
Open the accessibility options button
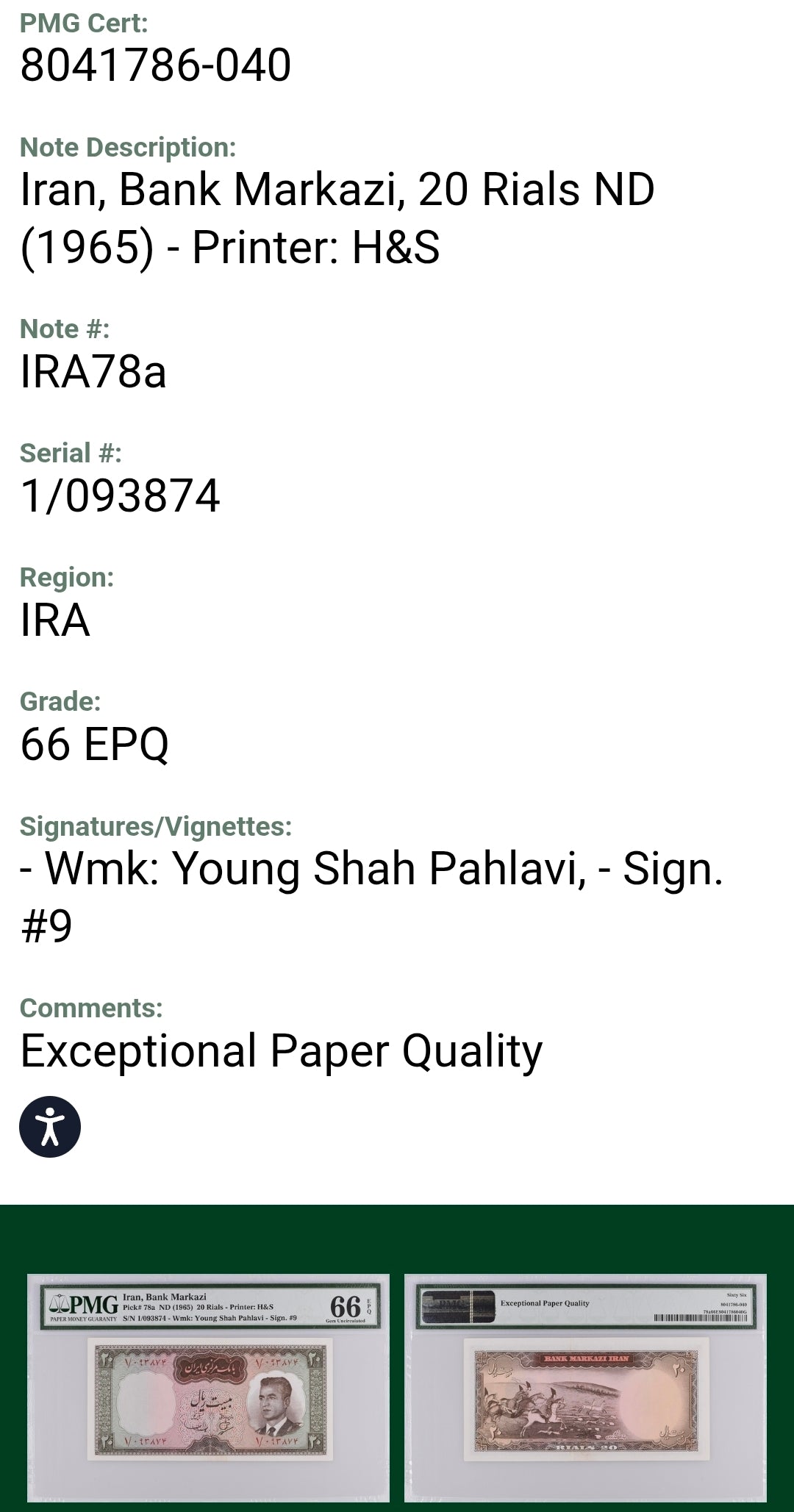(50, 1127)
